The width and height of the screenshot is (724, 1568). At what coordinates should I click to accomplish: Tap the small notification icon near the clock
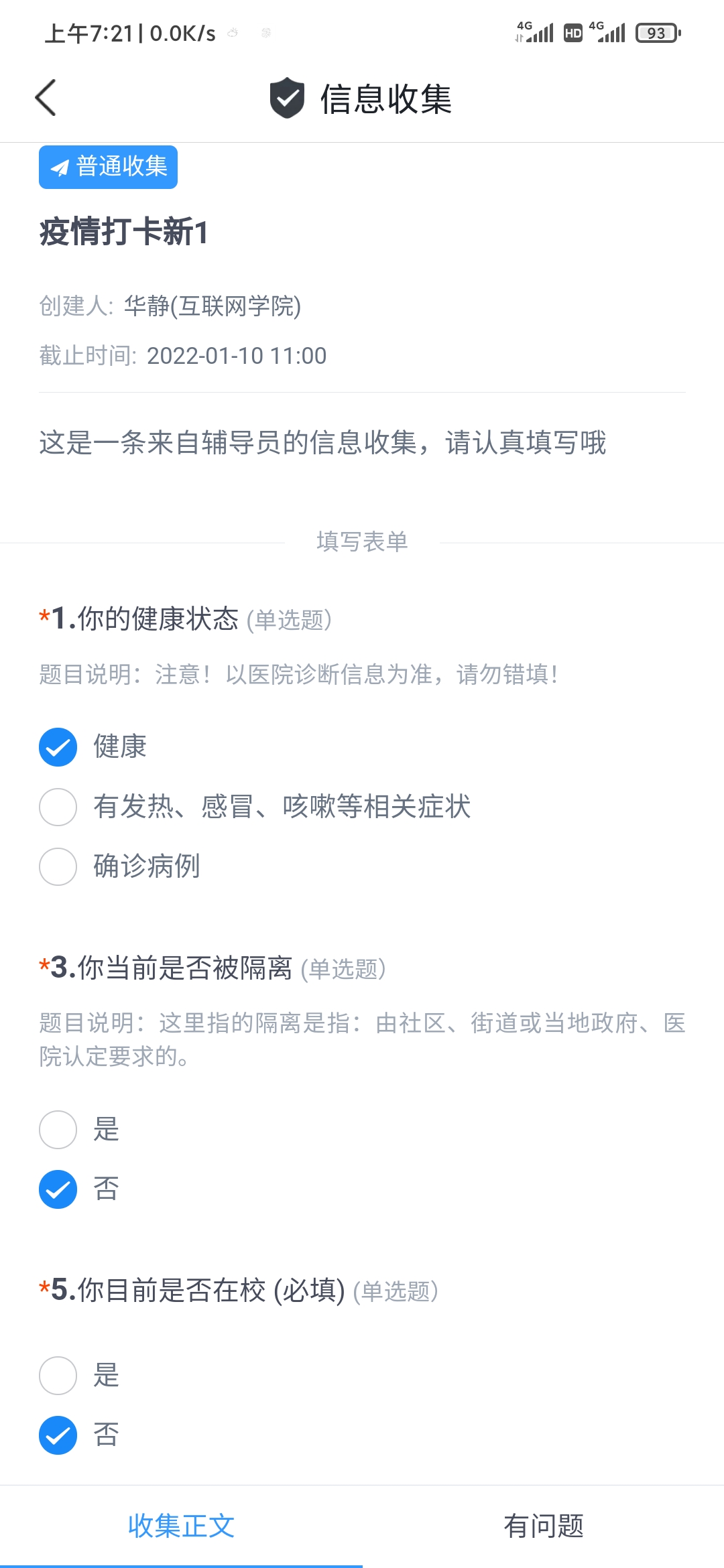[233, 31]
